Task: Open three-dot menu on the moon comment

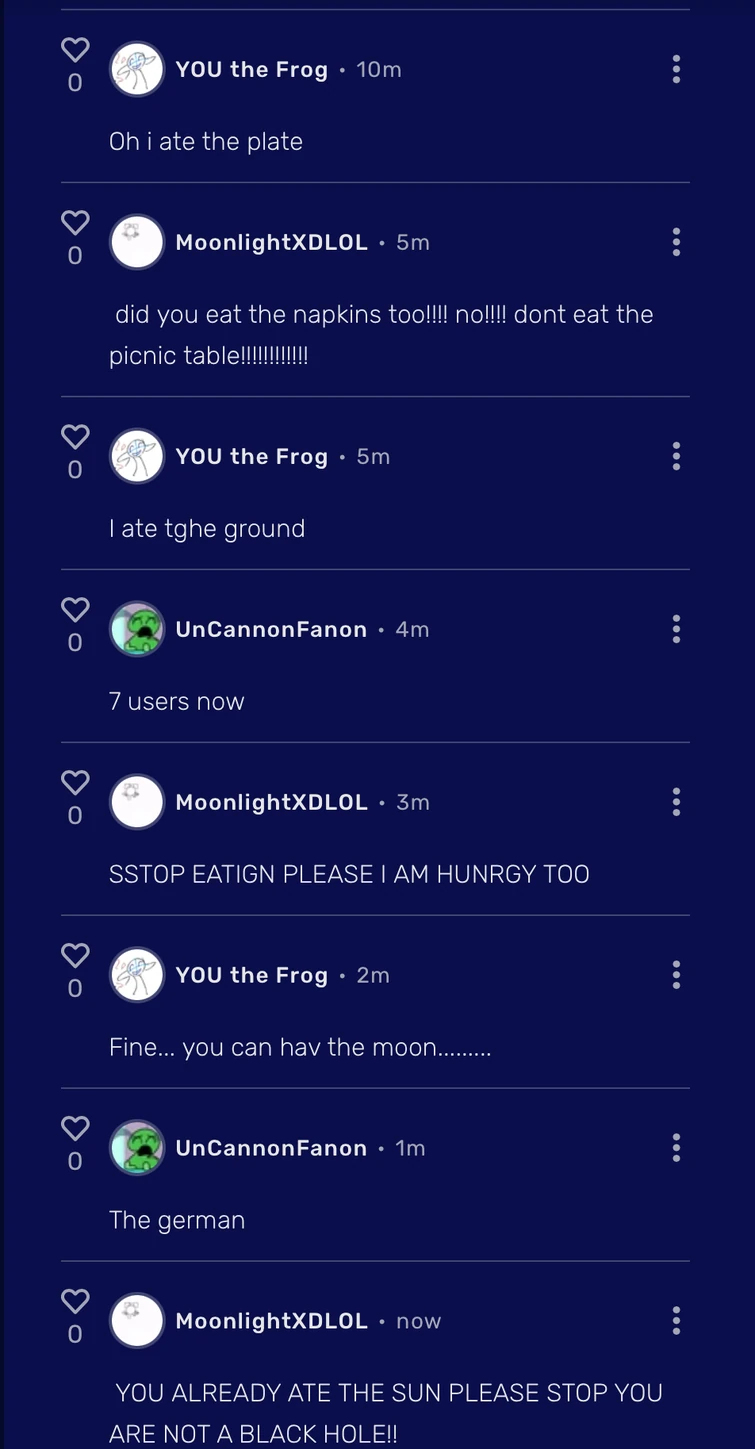Action: pyautogui.click(x=677, y=975)
